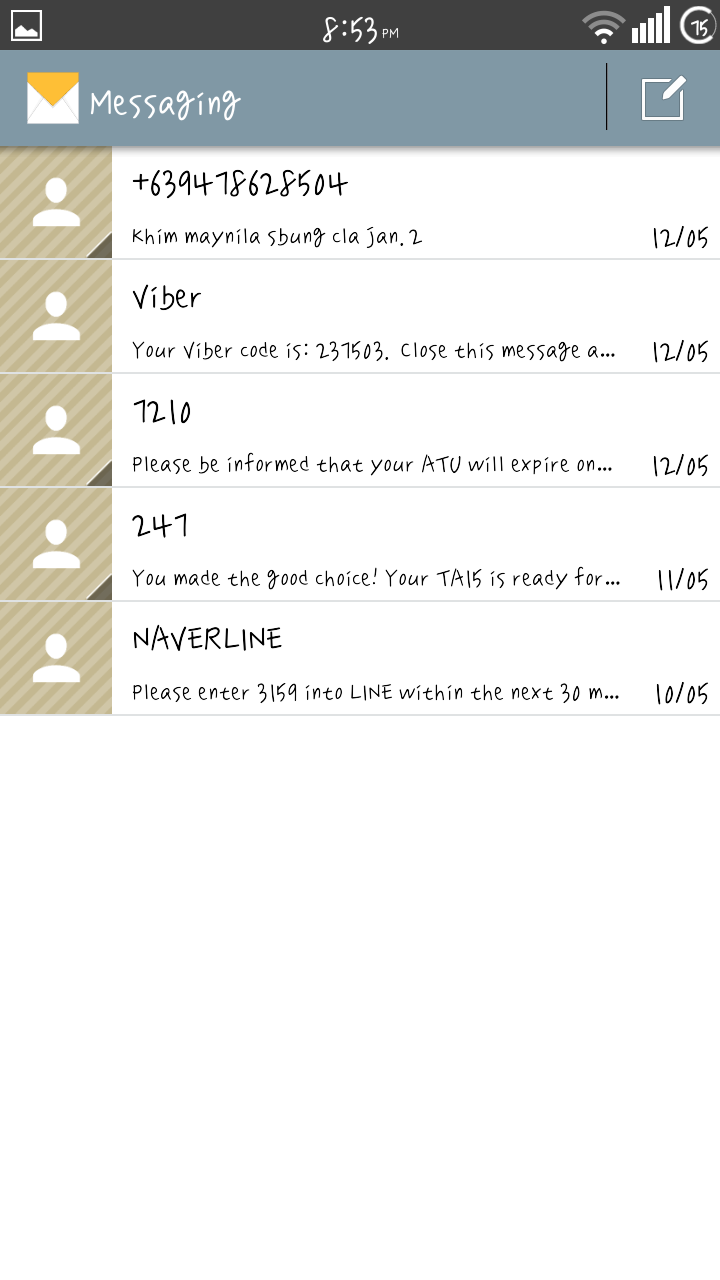Open the thread from 247
This screenshot has height=1280, width=720.
click(360, 545)
